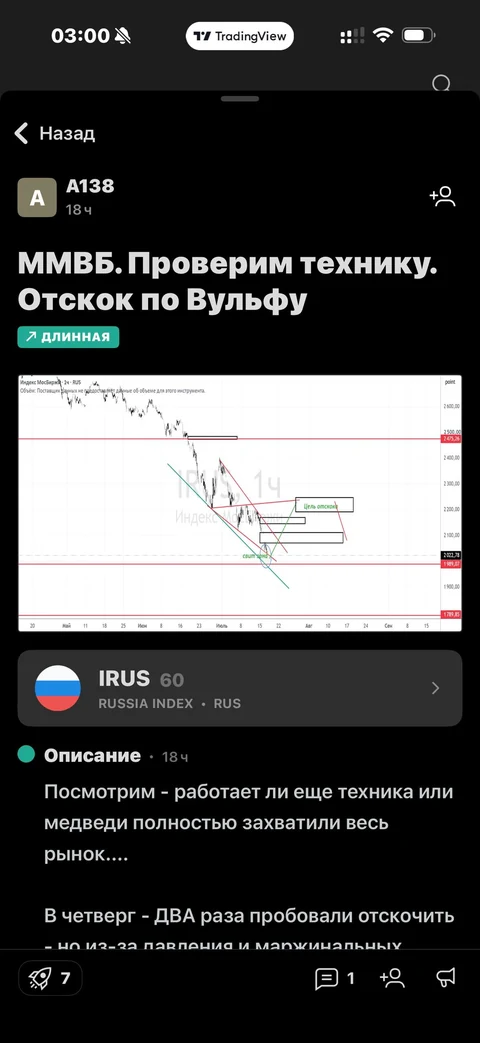Open comments on this idea

tap(335, 978)
